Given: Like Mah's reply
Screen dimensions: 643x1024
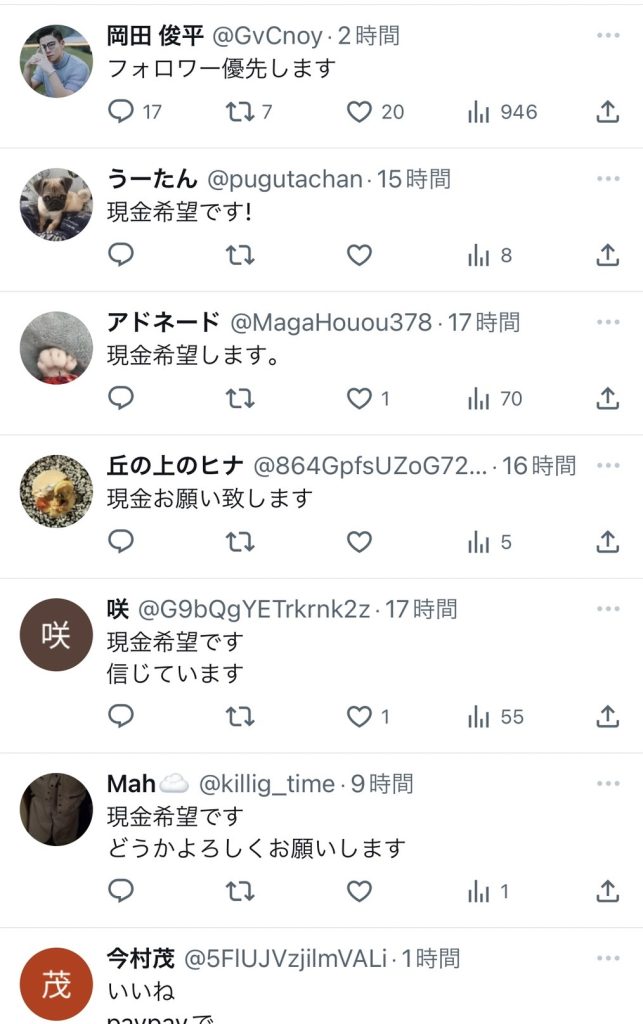Looking at the screenshot, I should 359,891.
